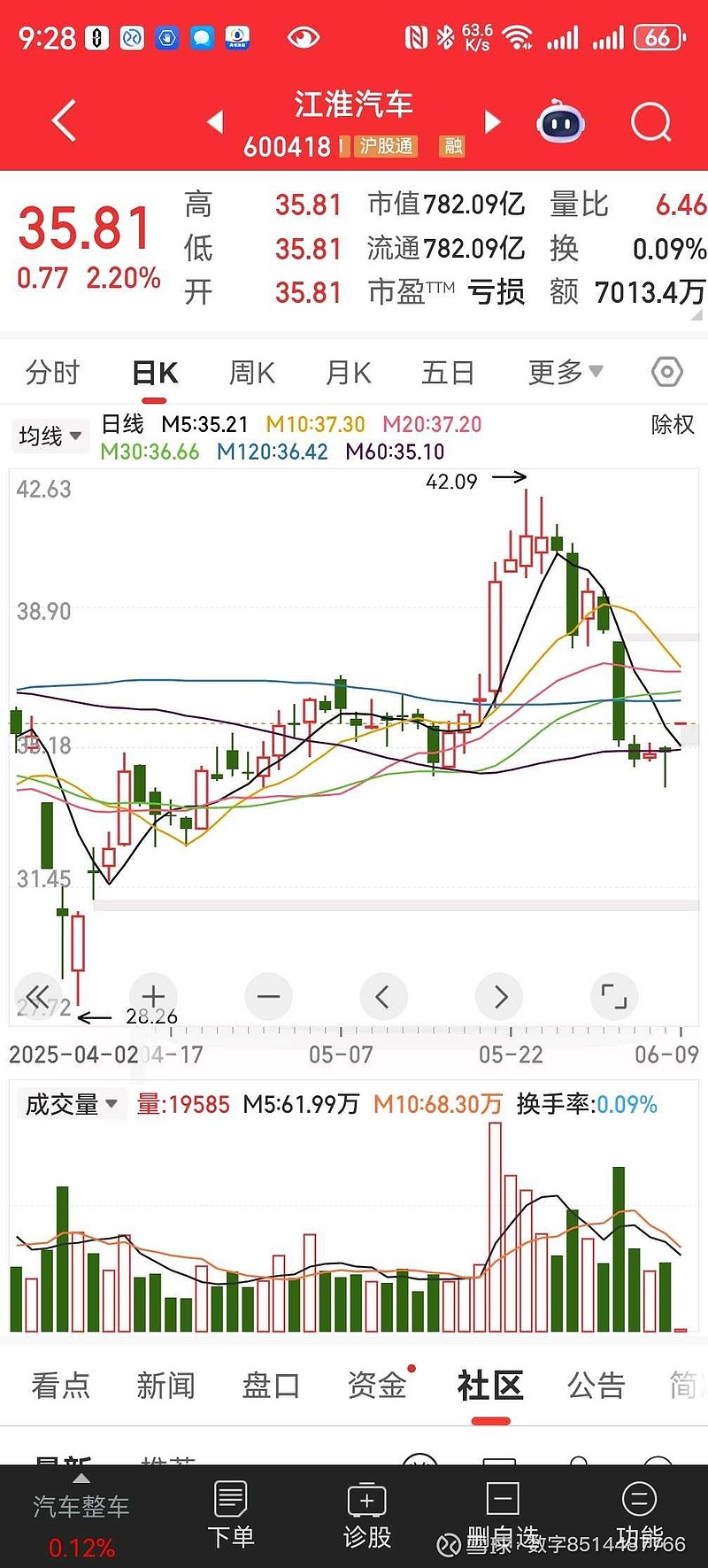The image size is (708, 1568).
Task: Switch to the next stock
Action: coord(493,121)
